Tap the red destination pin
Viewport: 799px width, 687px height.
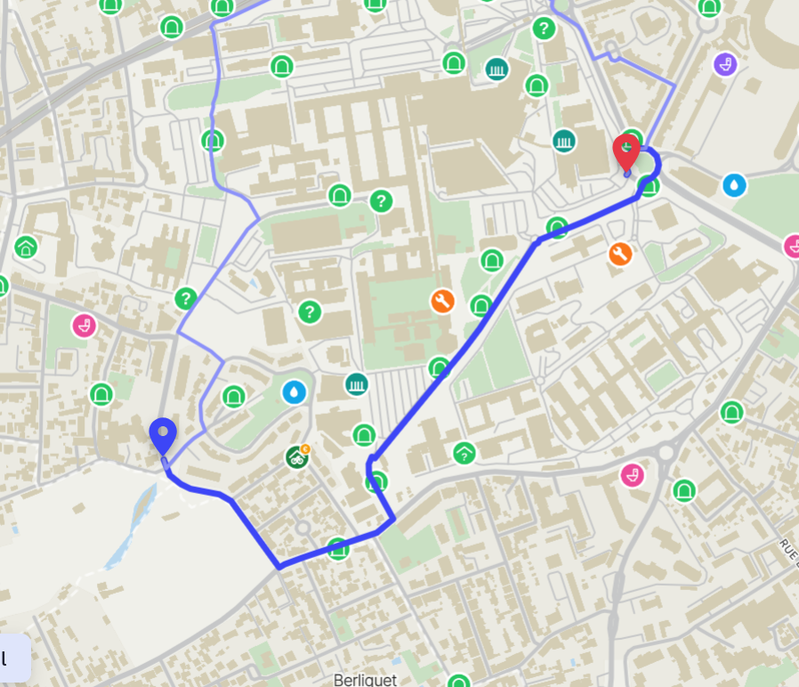coord(626,153)
